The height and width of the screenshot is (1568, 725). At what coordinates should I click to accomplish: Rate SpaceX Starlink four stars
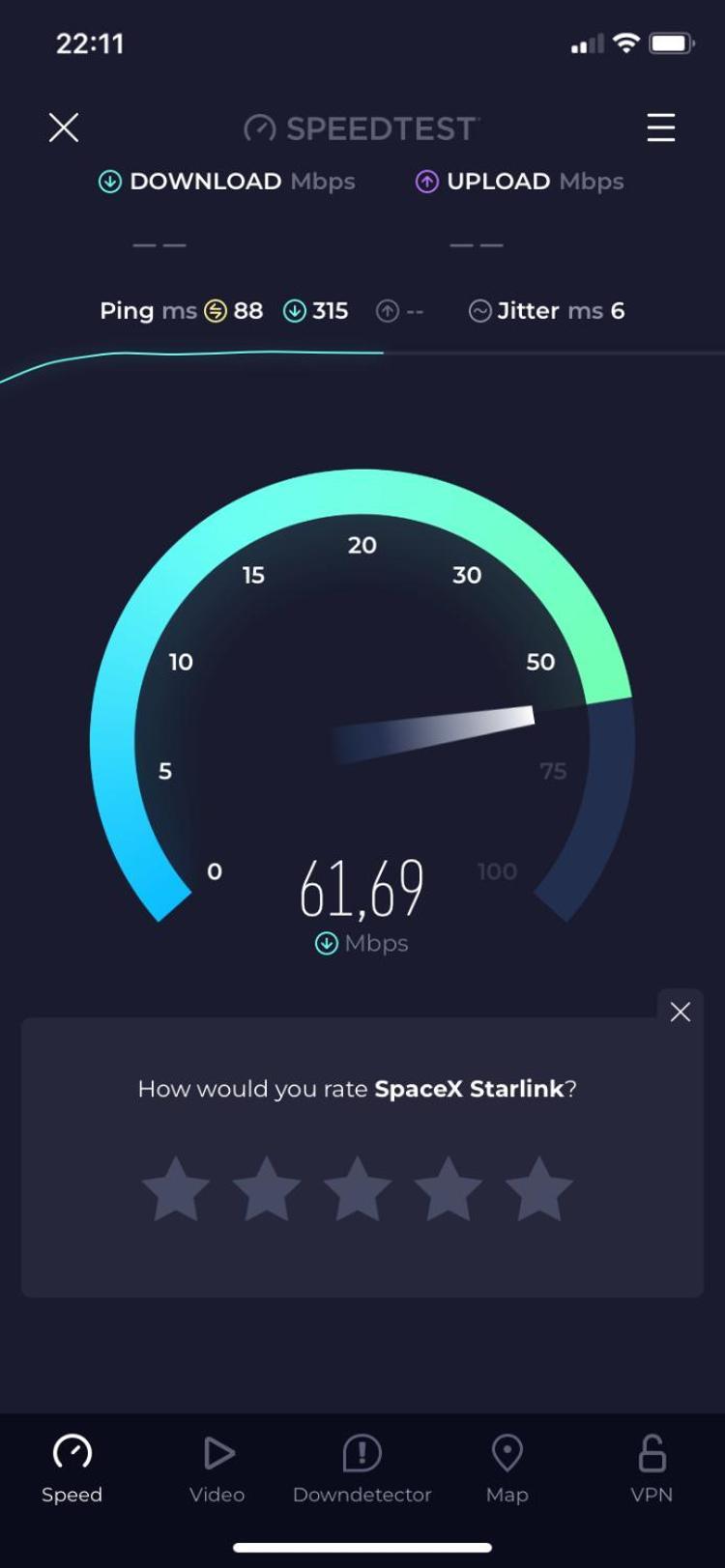click(x=449, y=1189)
